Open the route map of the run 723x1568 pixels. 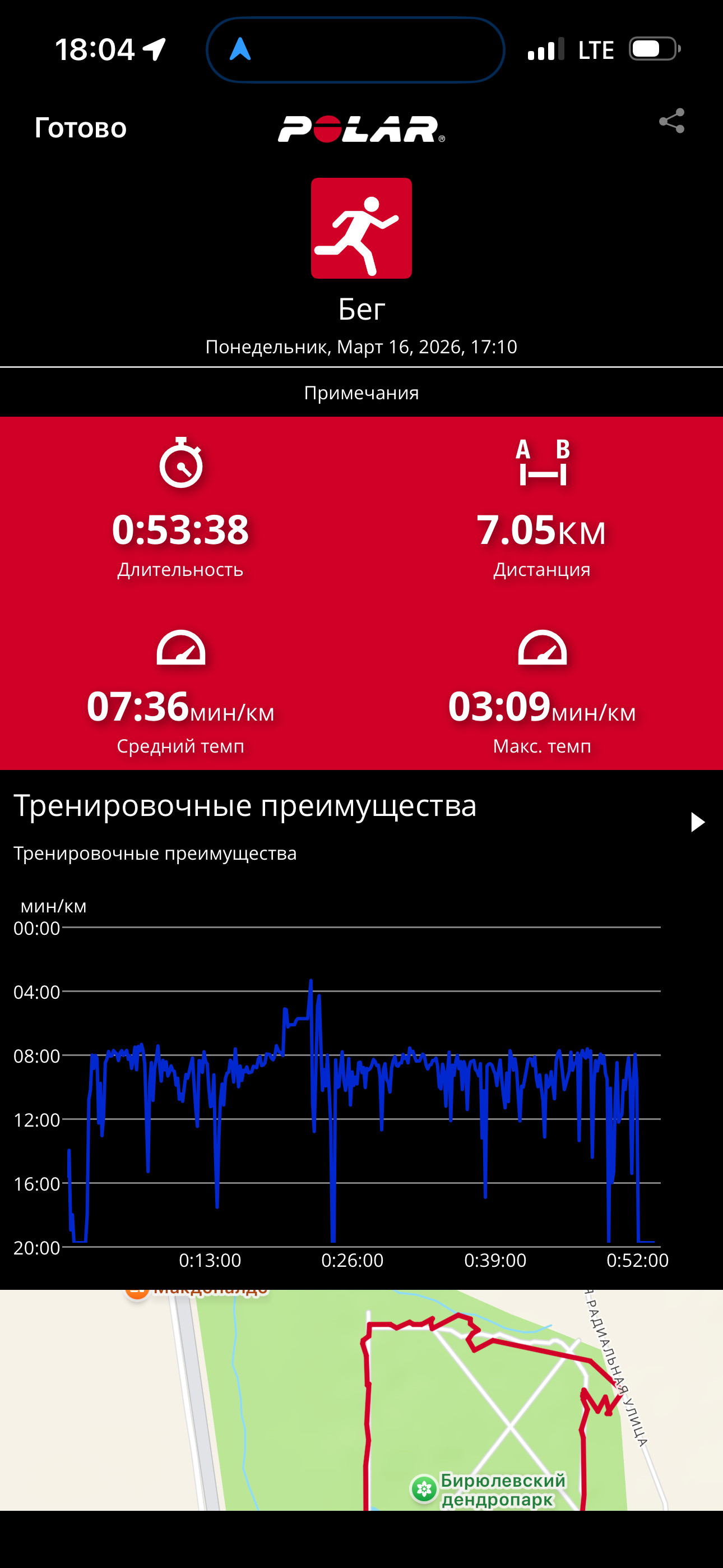click(361, 1400)
